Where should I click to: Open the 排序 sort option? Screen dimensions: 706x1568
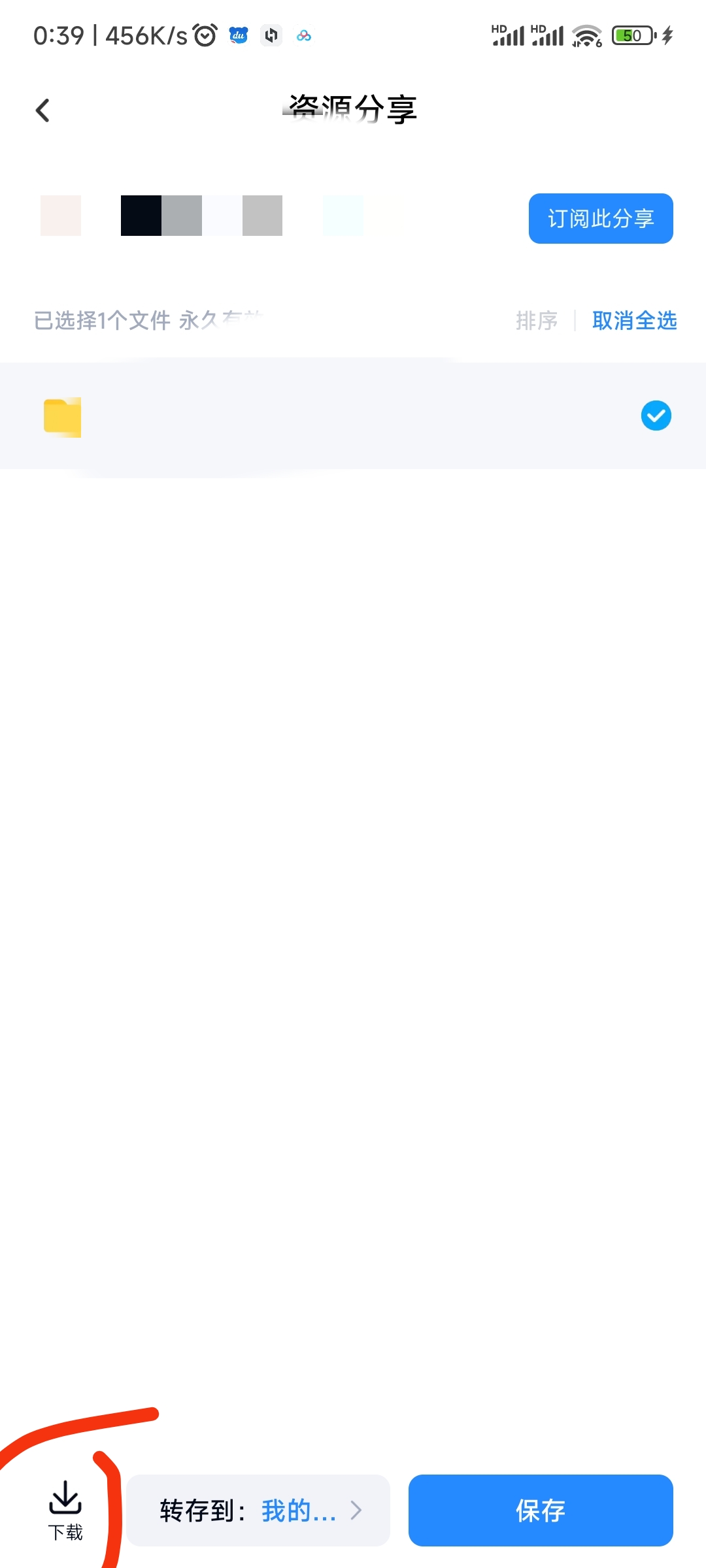coord(536,321)
